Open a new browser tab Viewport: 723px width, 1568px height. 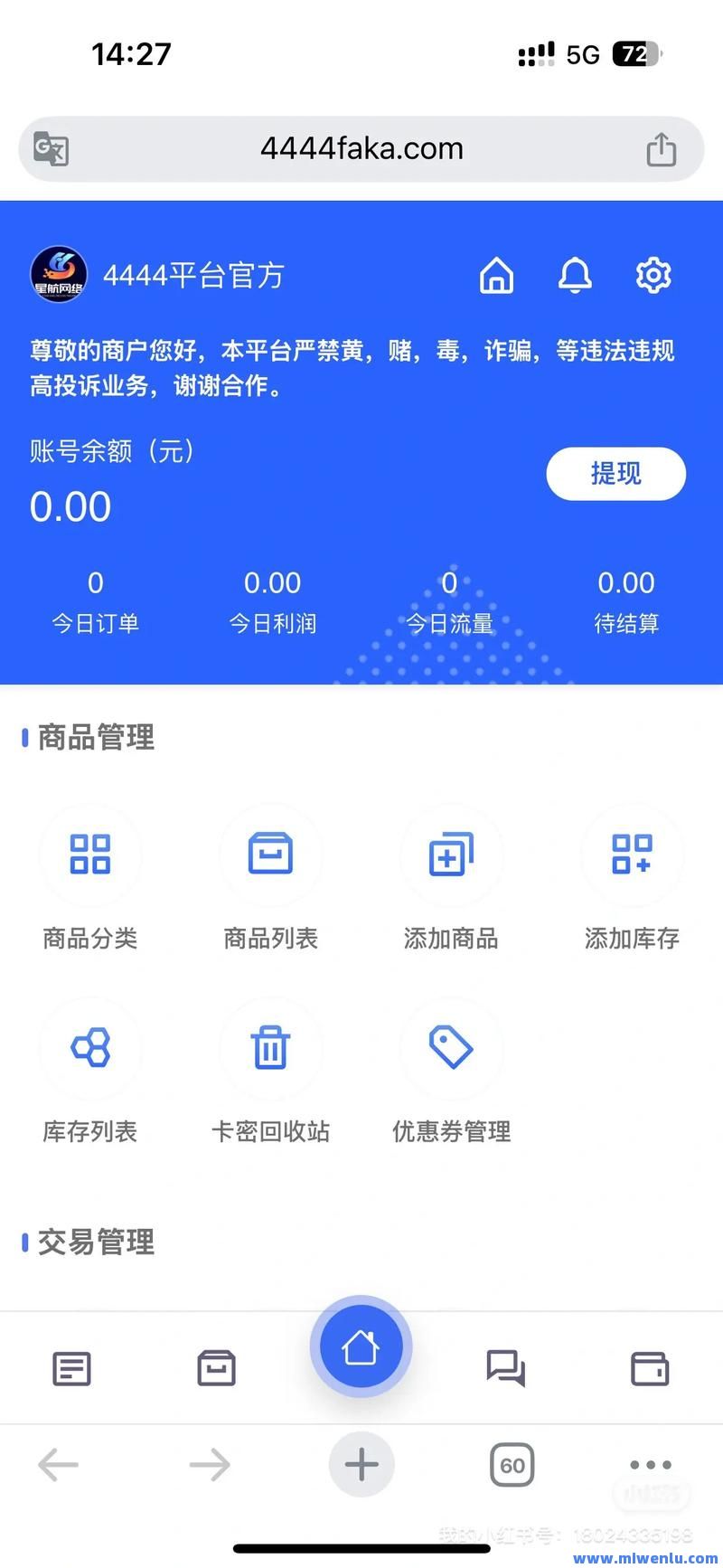click(361, 1465)
